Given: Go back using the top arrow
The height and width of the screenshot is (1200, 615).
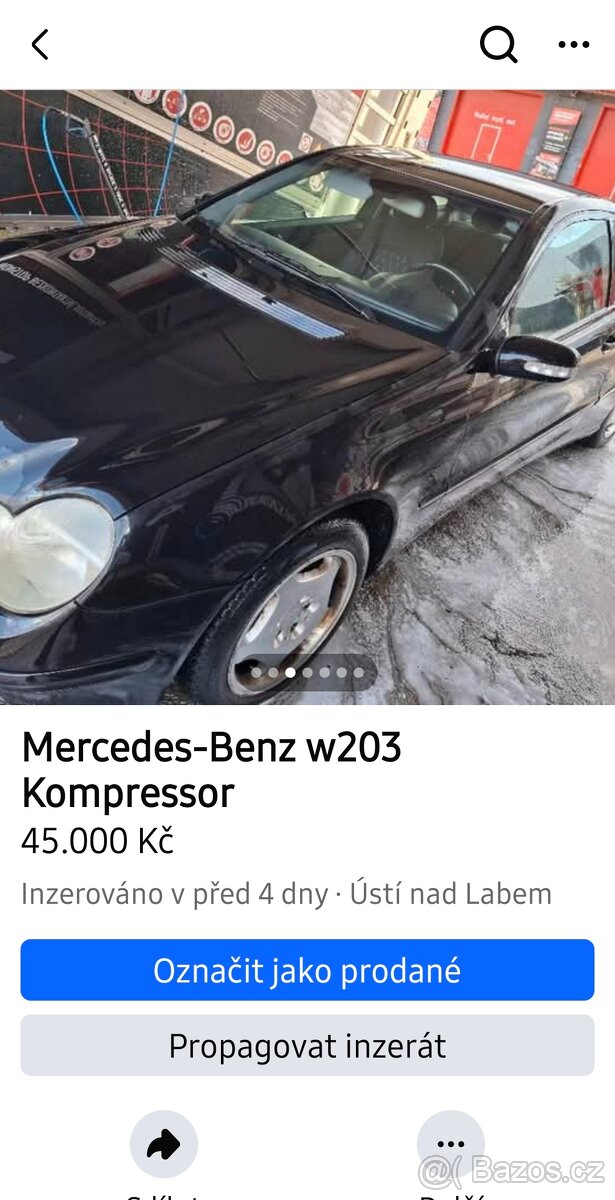Looking at the screenshot, I should tap(40, 45).
